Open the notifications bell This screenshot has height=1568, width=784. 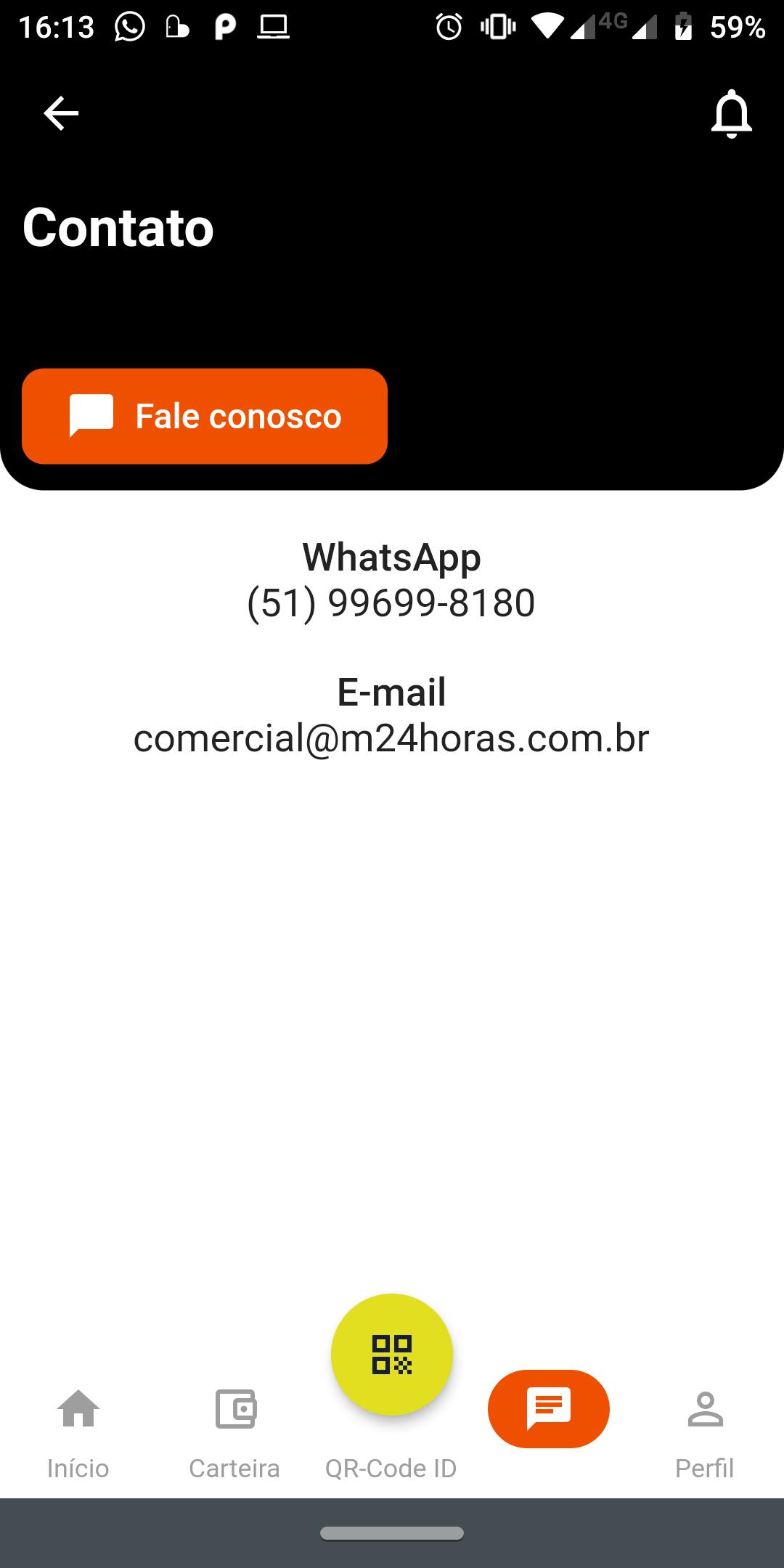pyautogui.click(x=731, y=114)
